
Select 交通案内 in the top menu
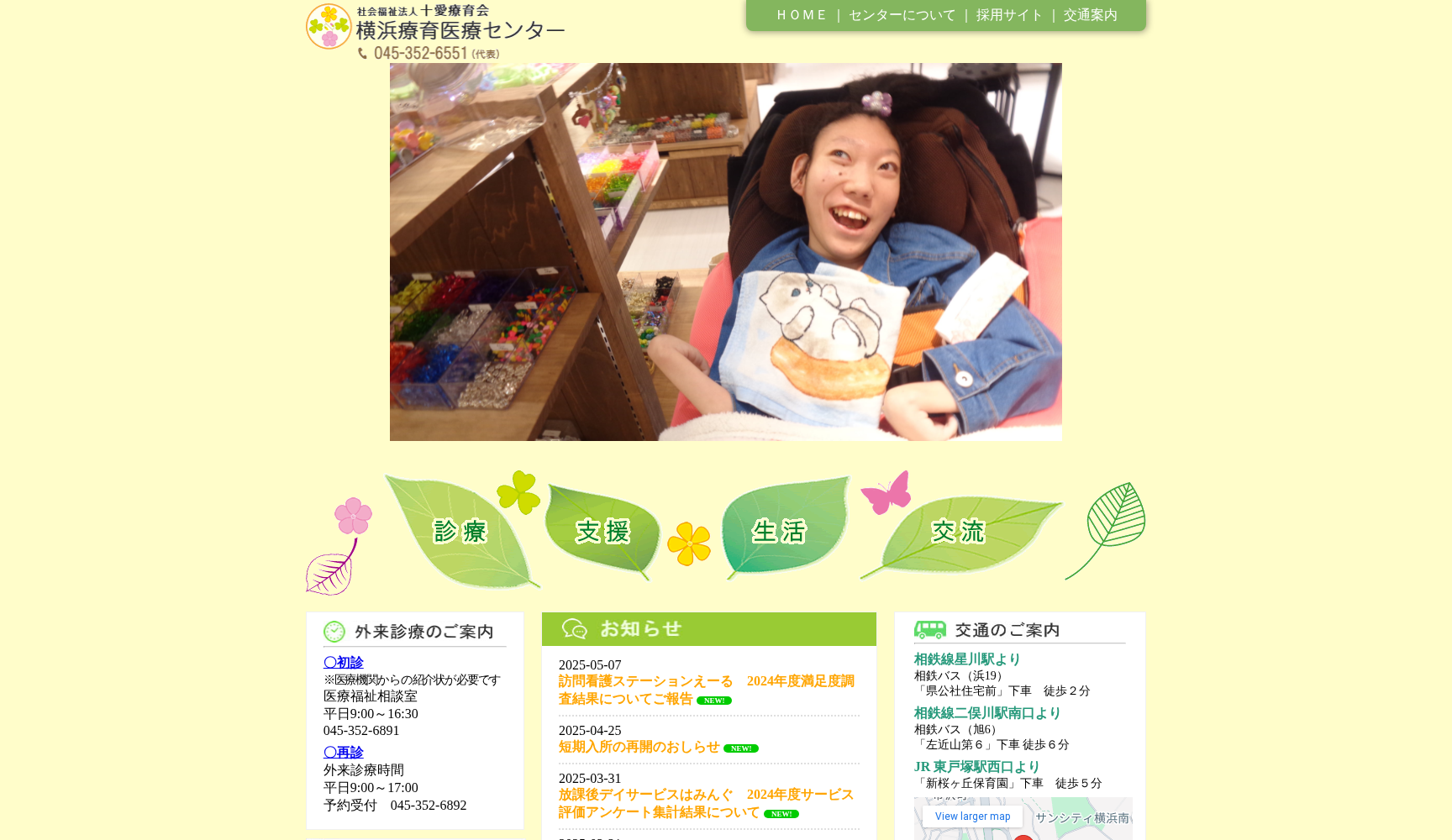click(1090, 15)
